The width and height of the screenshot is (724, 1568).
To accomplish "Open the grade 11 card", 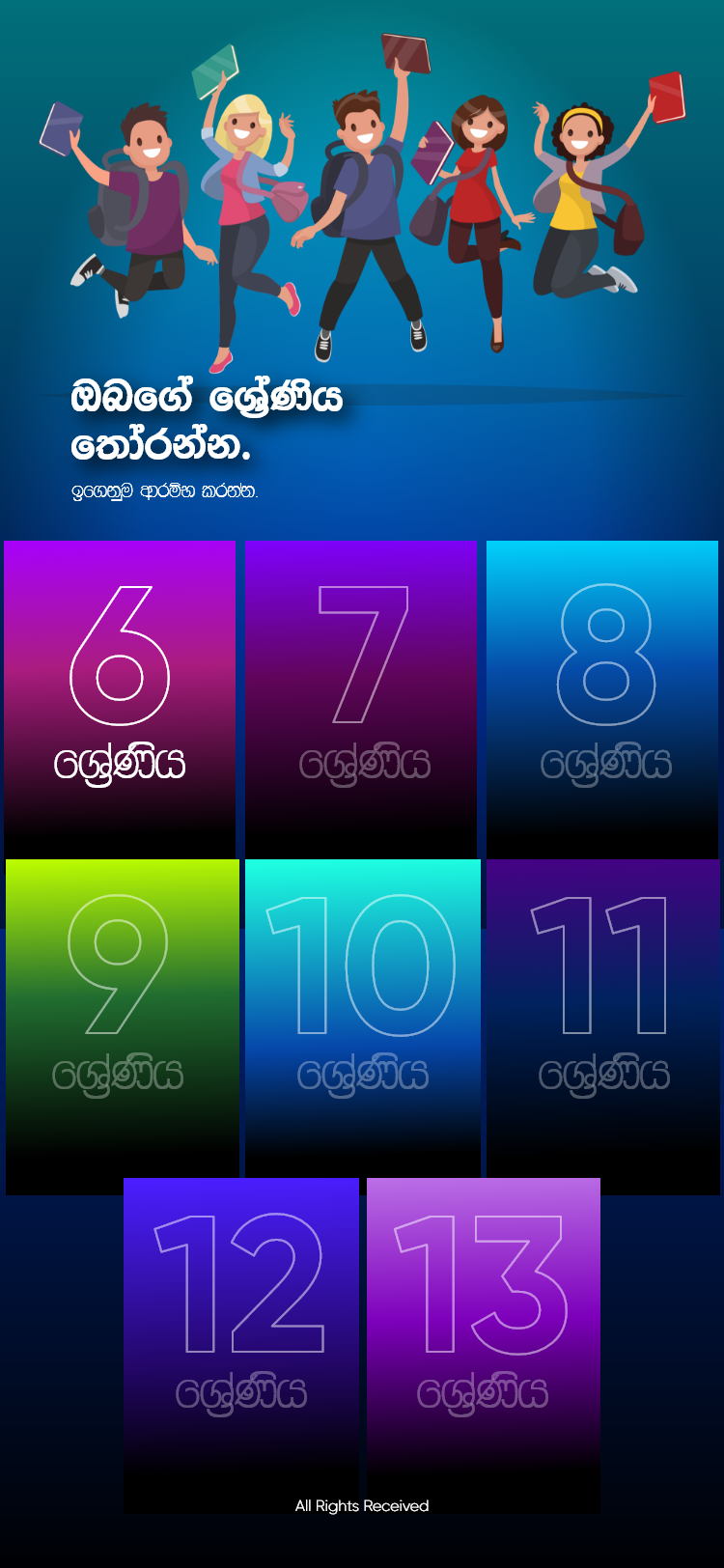I will [603, 1026].
